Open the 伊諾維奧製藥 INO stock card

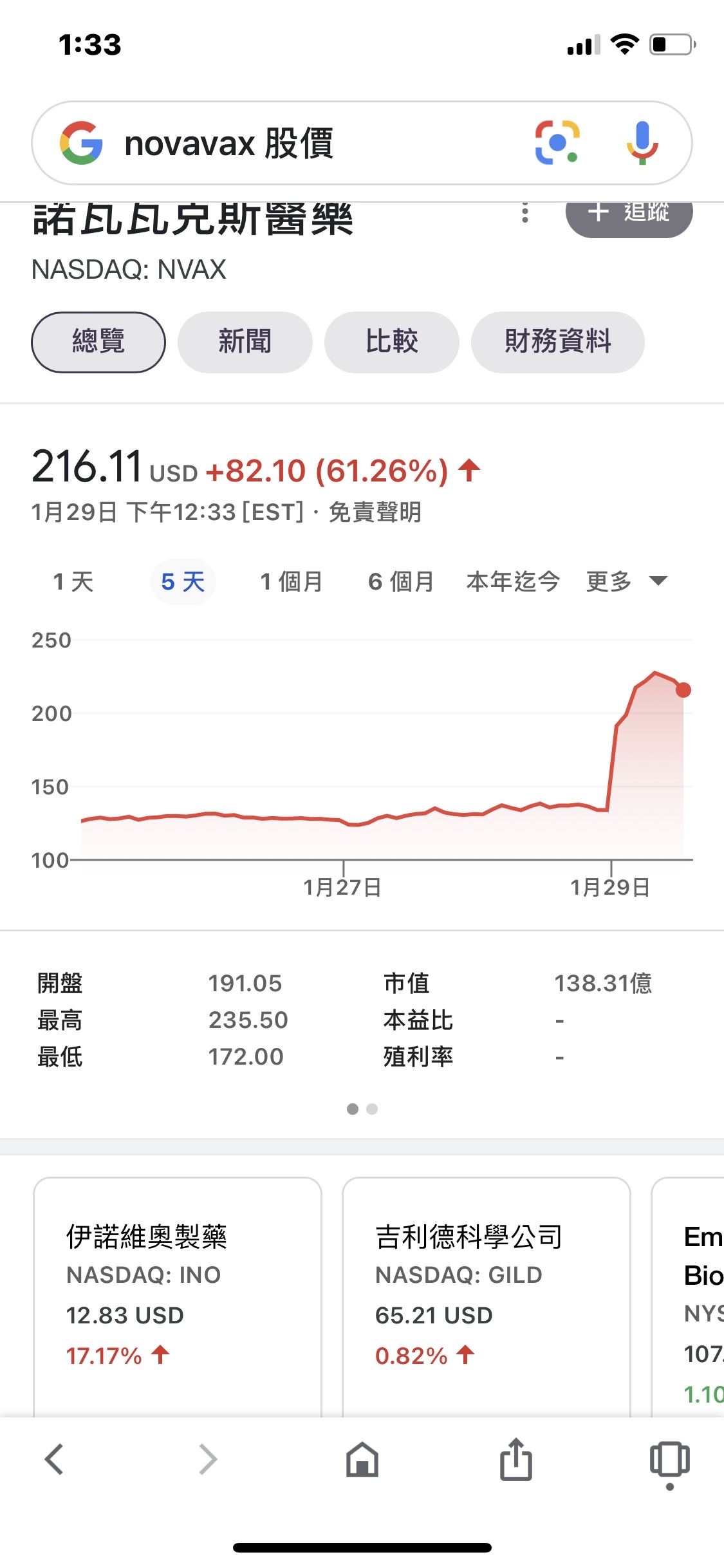click(178, 1294)
